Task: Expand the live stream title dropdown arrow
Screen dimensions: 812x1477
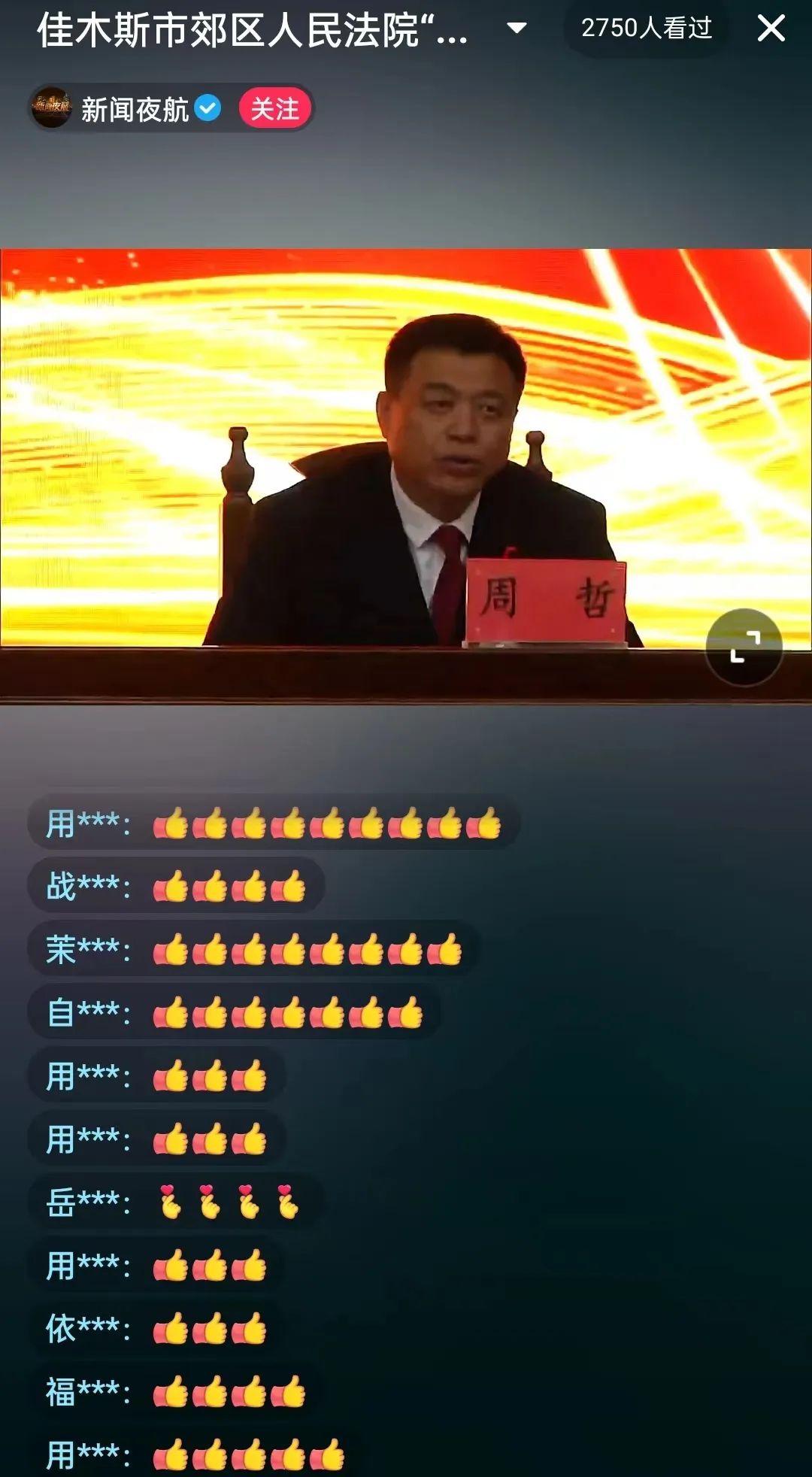Action: tap(517, 29)
